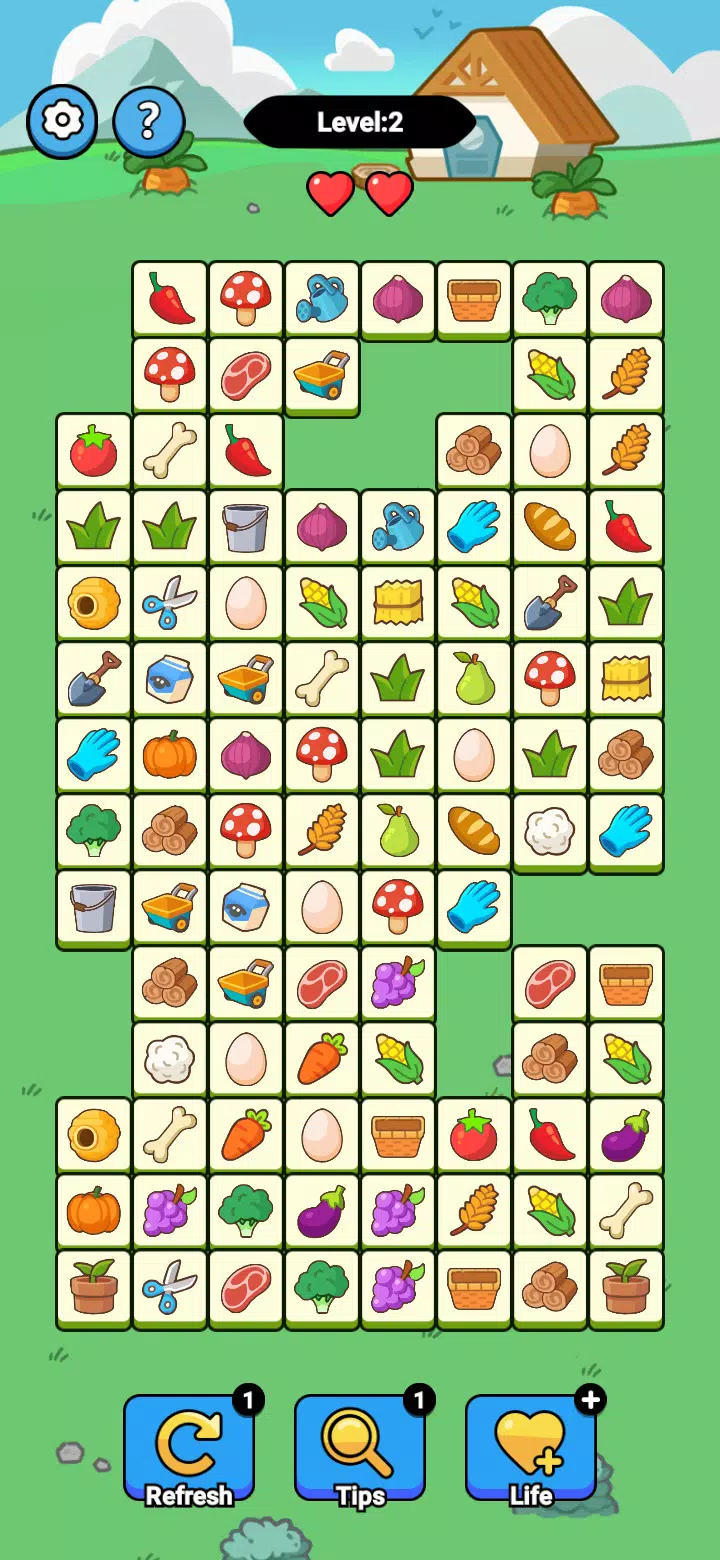Add an extra Life

(531, 1449)
